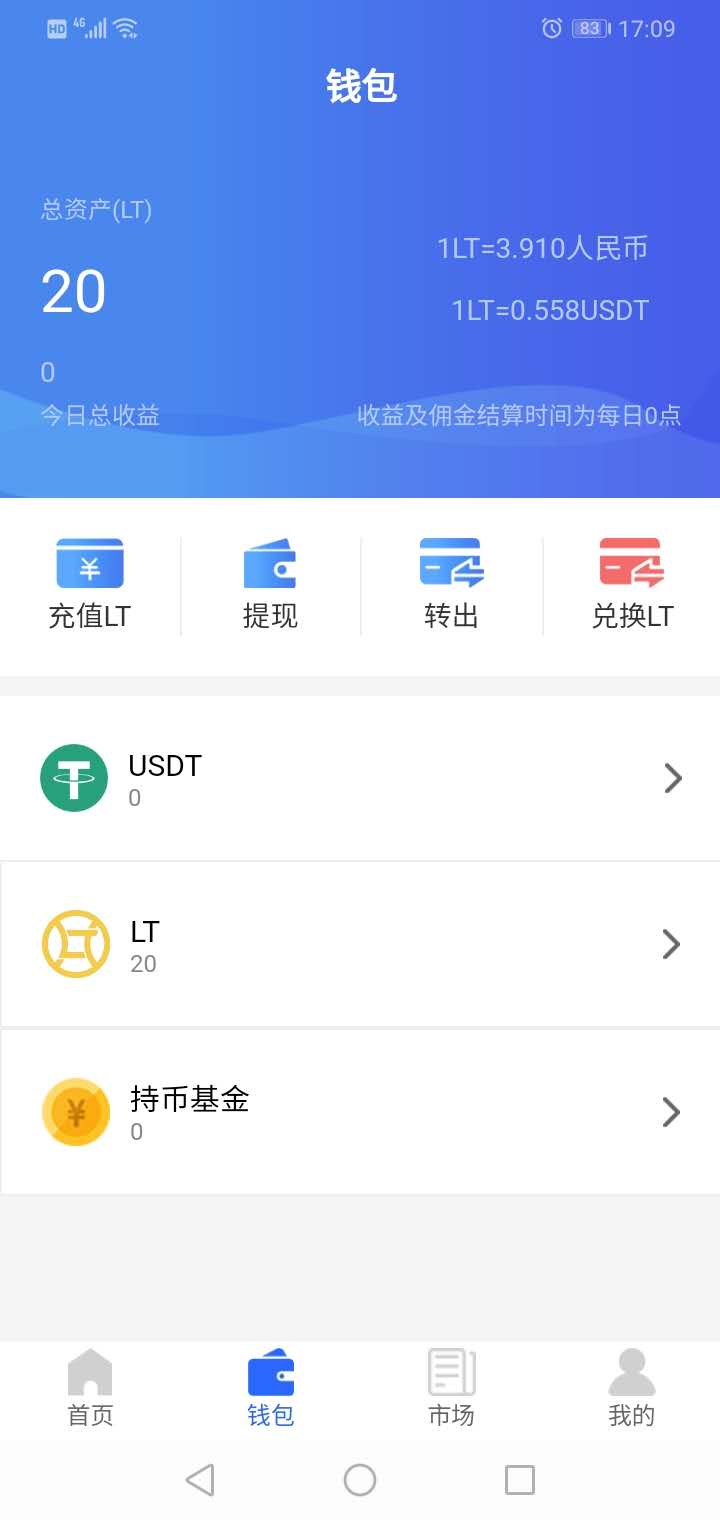Open 充值LT to recharge
The height and width of the screenshot is (1520, 720).
point(90,585)
